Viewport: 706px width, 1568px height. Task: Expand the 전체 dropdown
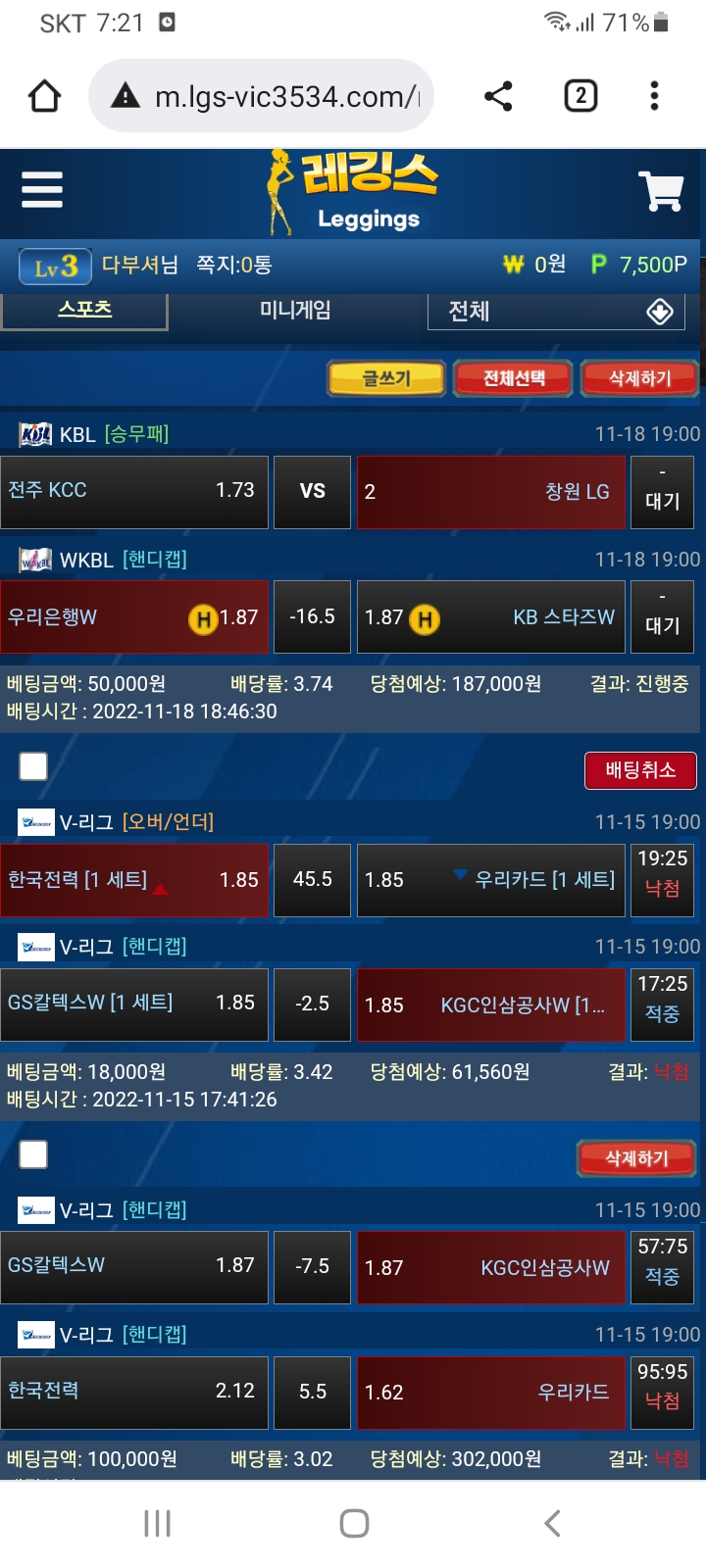pyautogui.click(x=556, y=312)
